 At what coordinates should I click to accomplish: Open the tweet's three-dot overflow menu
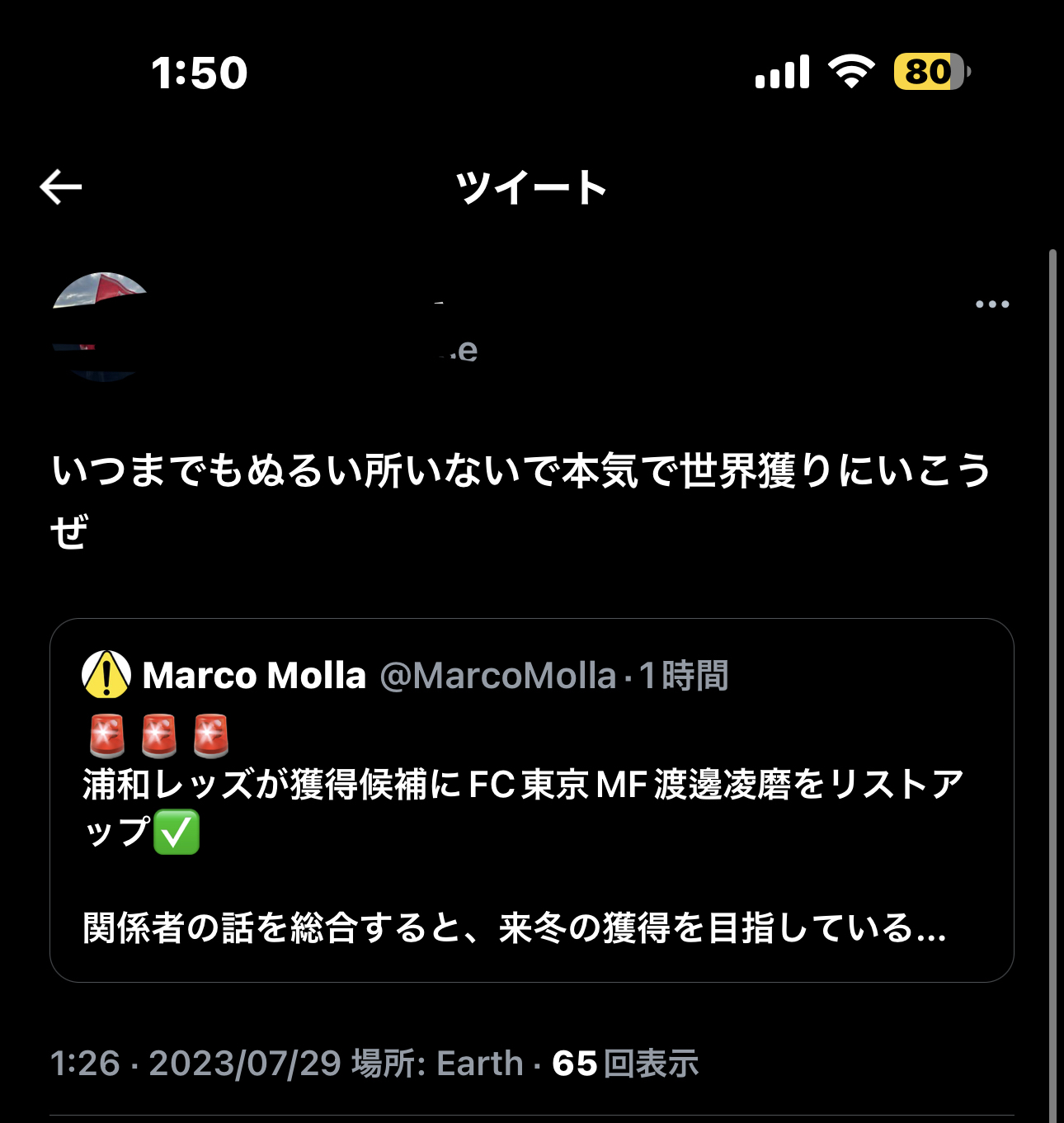991,304
